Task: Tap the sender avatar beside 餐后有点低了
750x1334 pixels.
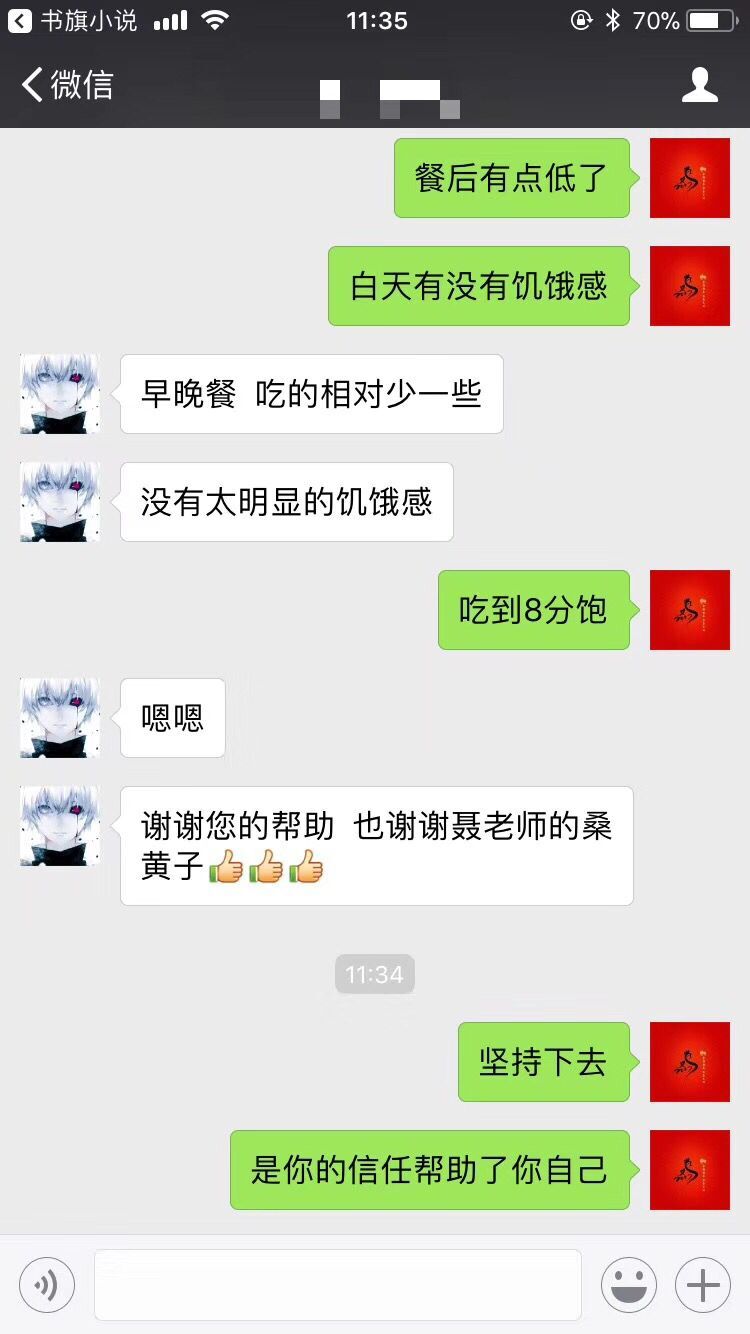Action: (689, 178)
